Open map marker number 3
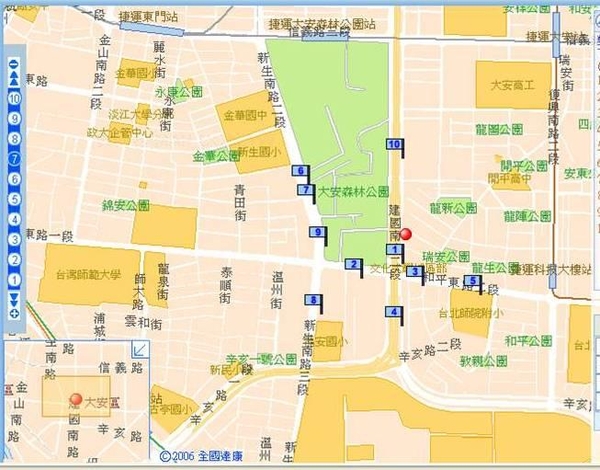Screen dimensions: 600x470 click(x=413, y=272)
